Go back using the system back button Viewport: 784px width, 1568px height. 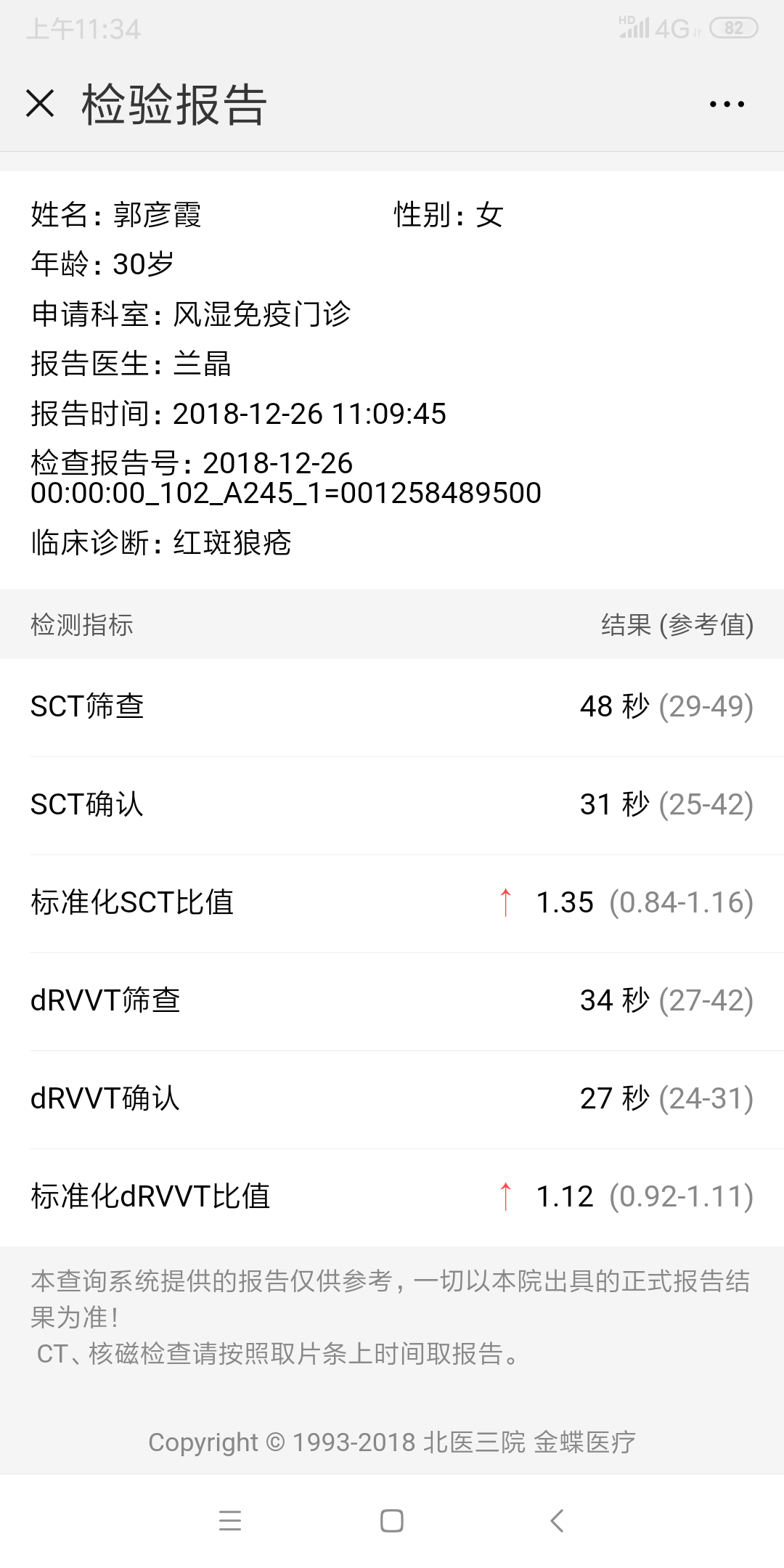[557, 1520]
